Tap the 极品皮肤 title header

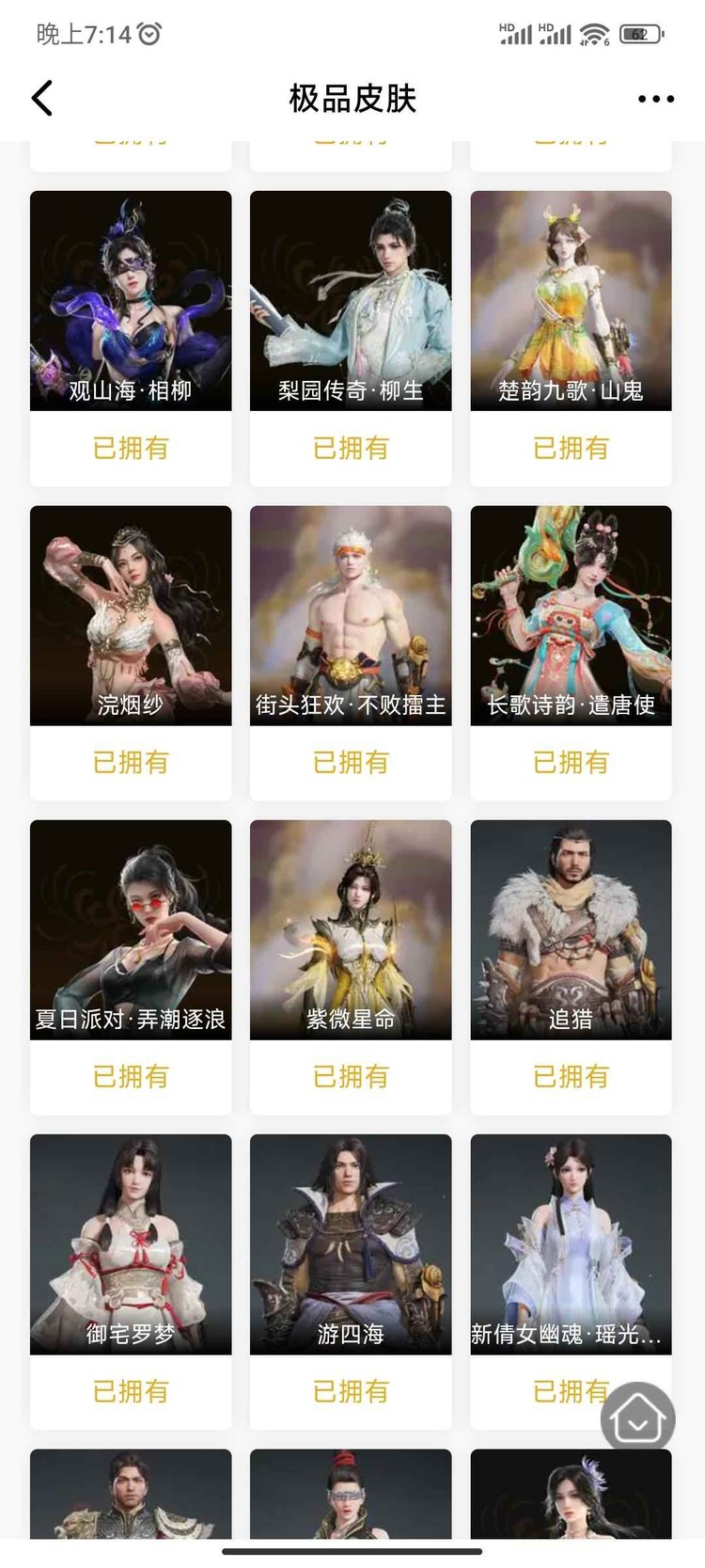point(352,98)
